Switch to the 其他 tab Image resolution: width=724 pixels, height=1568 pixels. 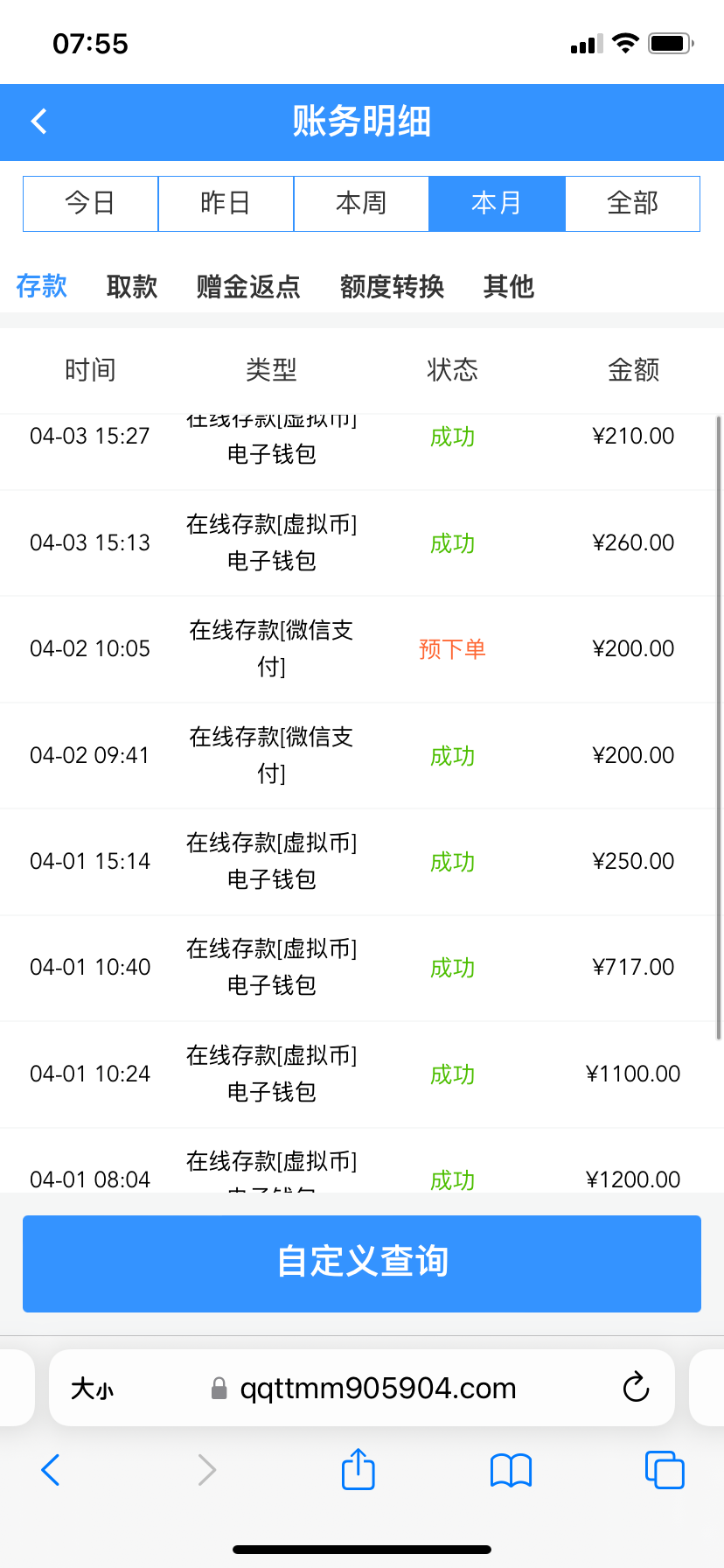tap(509, 286)
